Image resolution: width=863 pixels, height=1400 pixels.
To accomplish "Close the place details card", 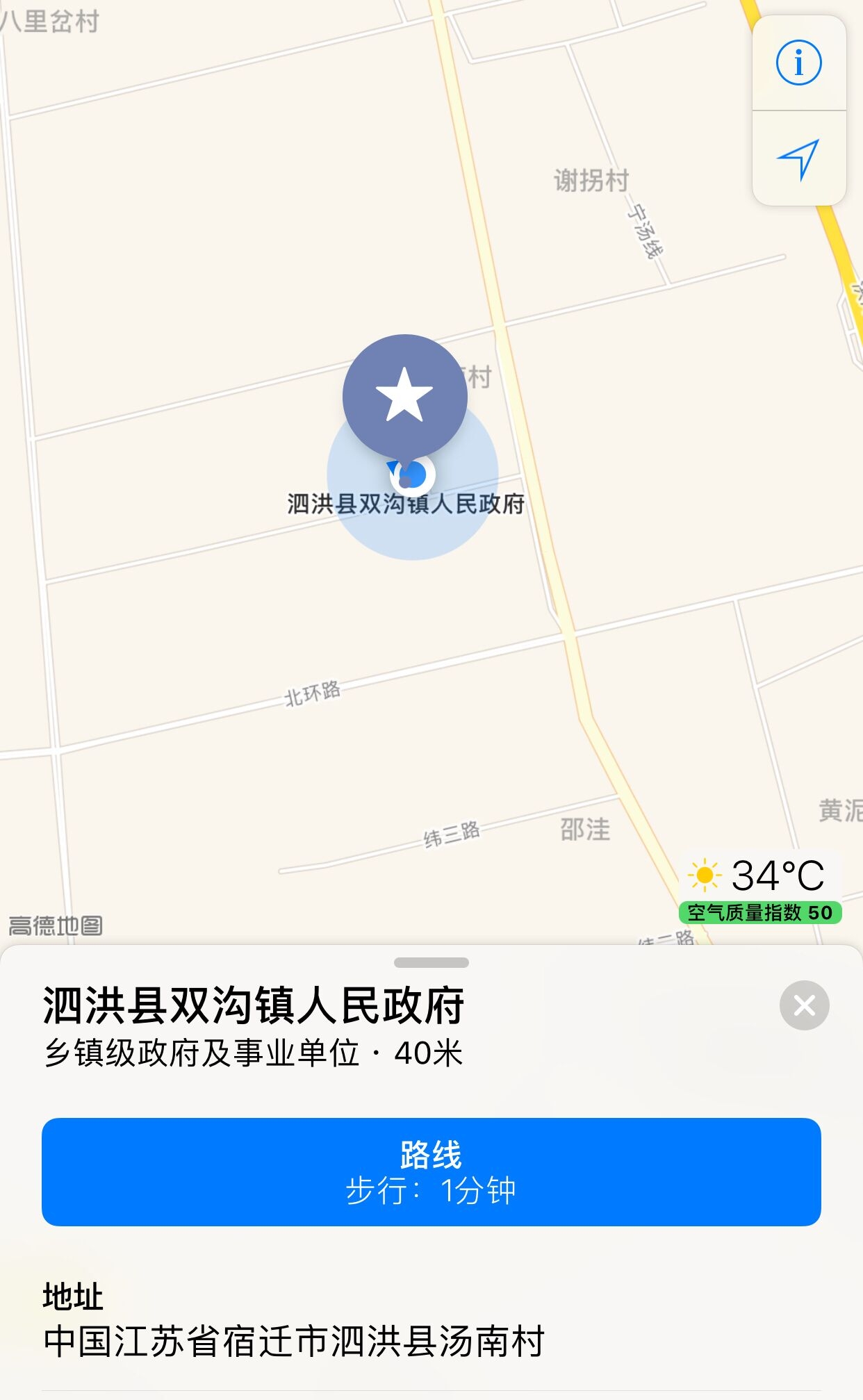I will click(x=804, y=1005).
